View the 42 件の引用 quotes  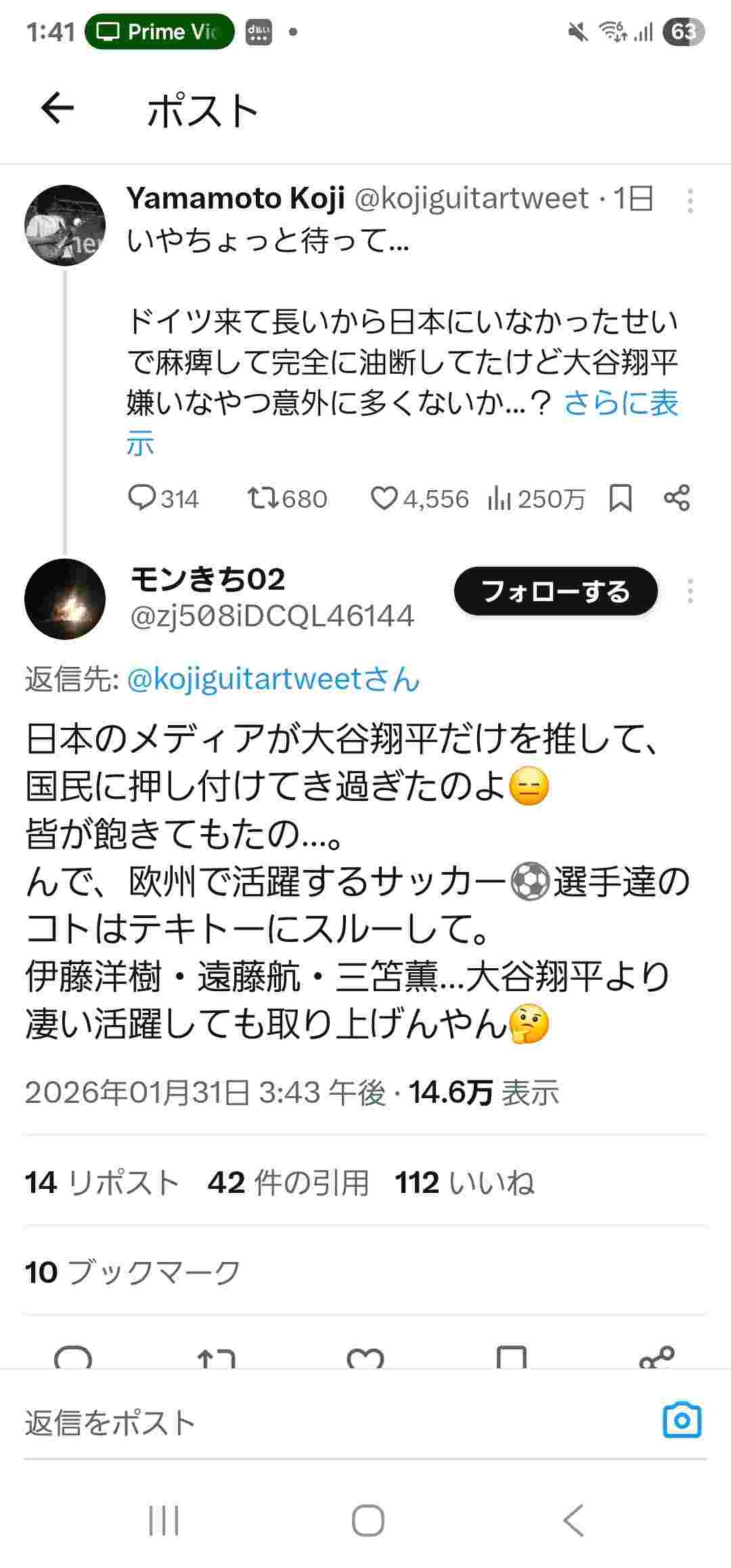[x=288, y=1183]
